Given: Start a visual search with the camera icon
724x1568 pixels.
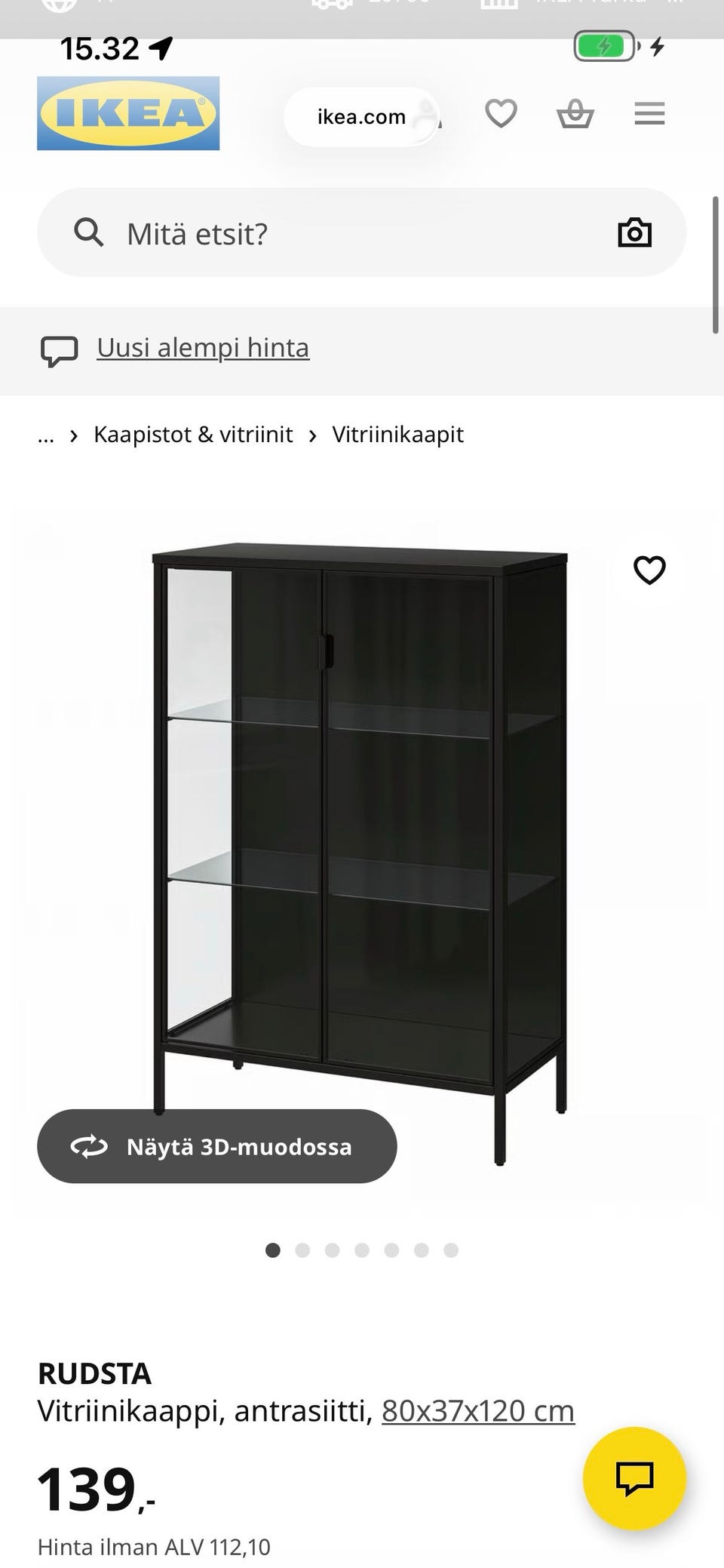Looking at the screenshot, I should pos(634,232).
